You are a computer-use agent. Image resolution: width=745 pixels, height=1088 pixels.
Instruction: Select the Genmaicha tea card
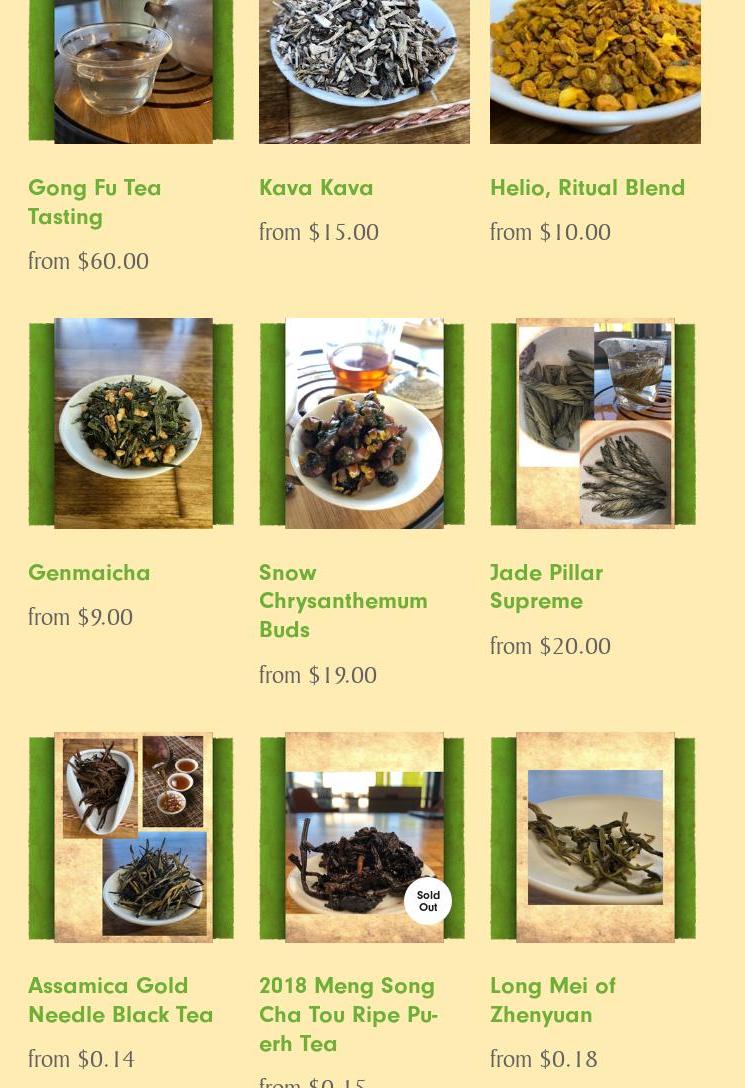89,572
